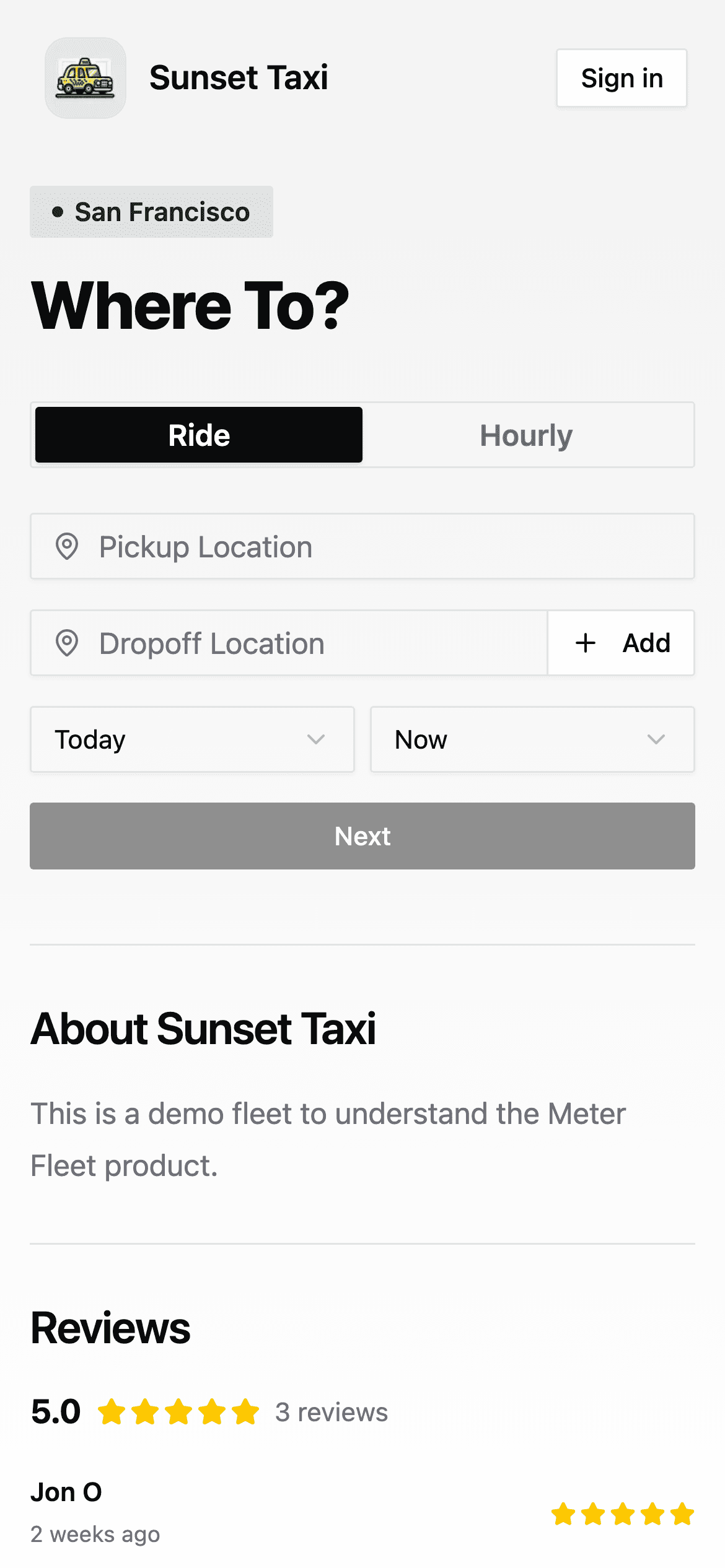Click the Sunset Taxi logo
This screenshot has width=725, height=1568.
point(85,77)
